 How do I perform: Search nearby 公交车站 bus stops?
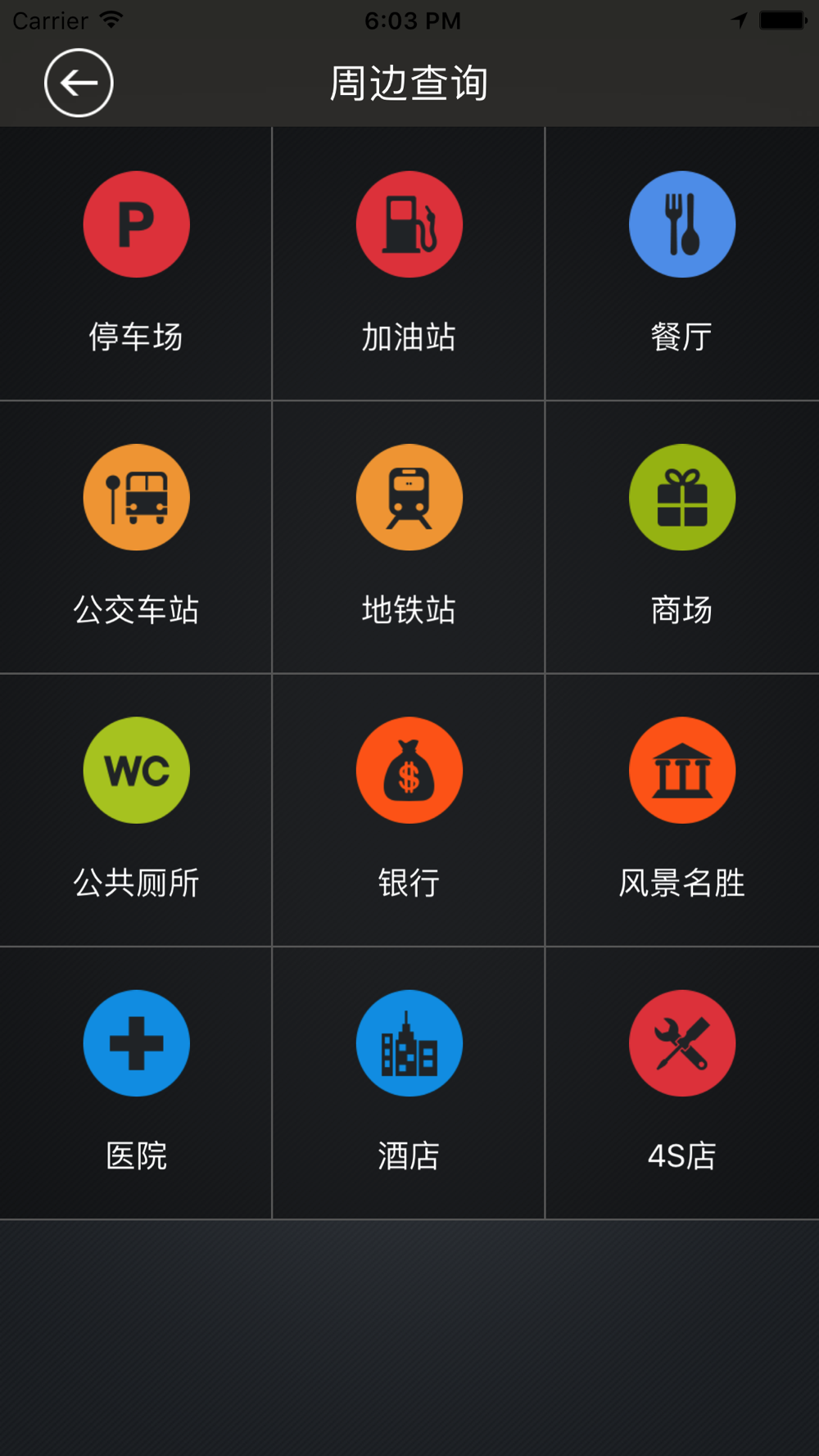tap(136, 537)
